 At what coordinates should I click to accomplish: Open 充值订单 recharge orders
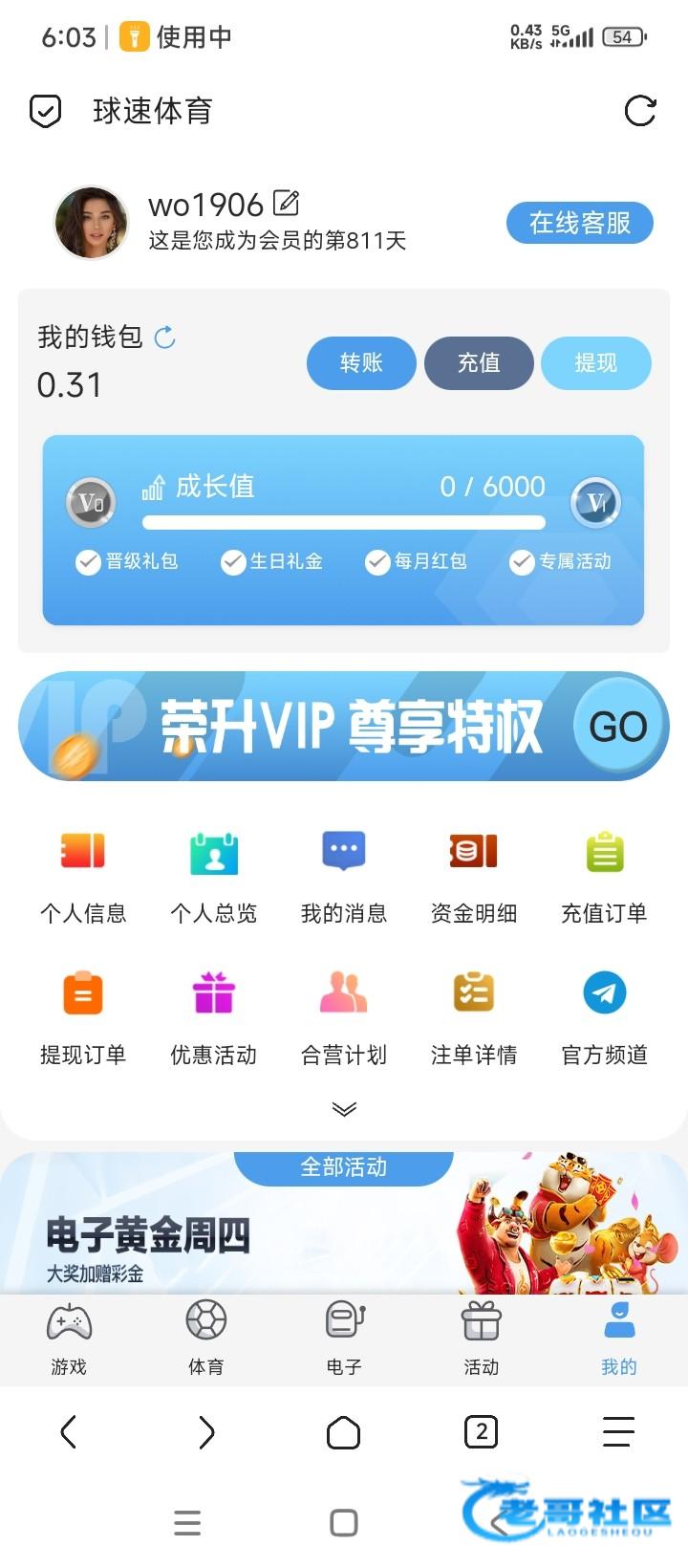604,873
